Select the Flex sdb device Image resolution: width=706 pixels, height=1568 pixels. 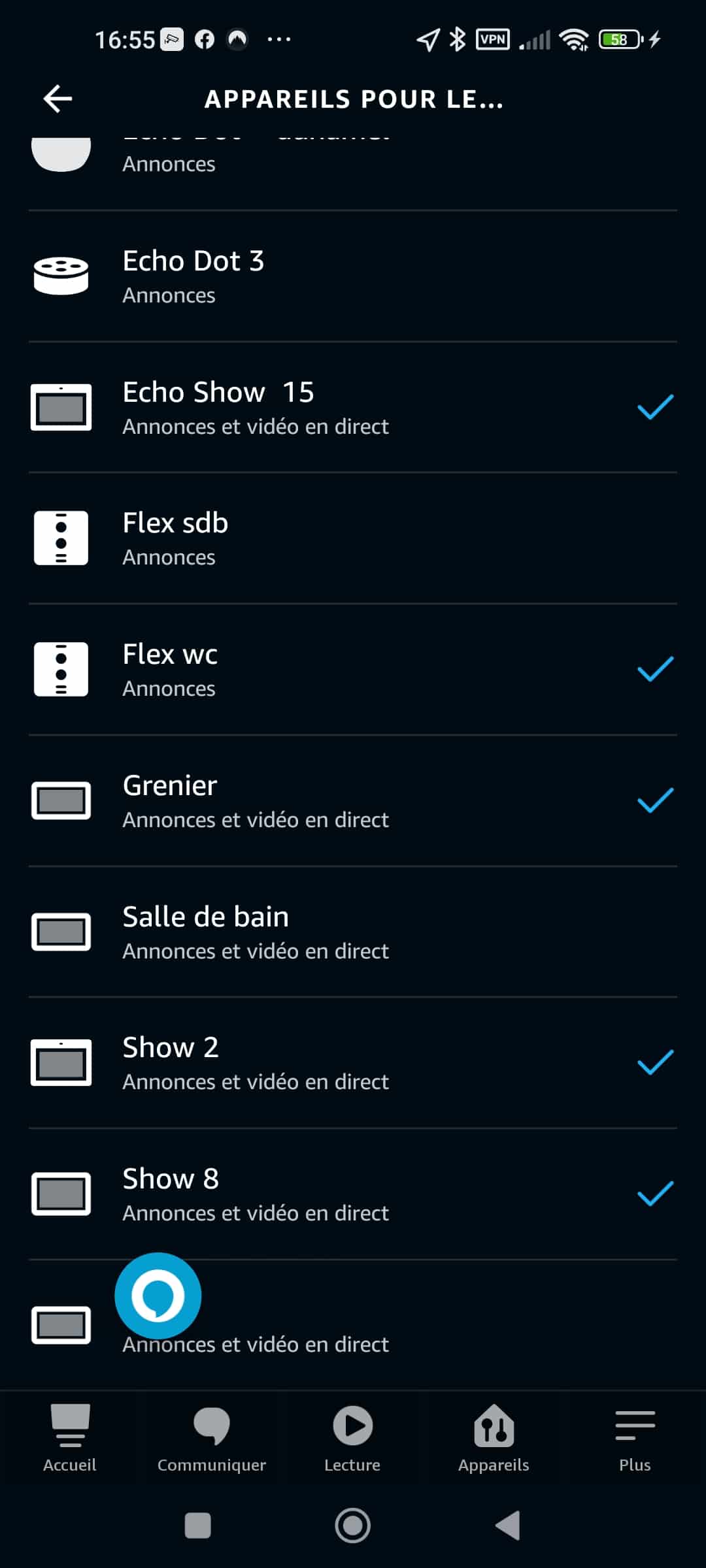(353, 538)
